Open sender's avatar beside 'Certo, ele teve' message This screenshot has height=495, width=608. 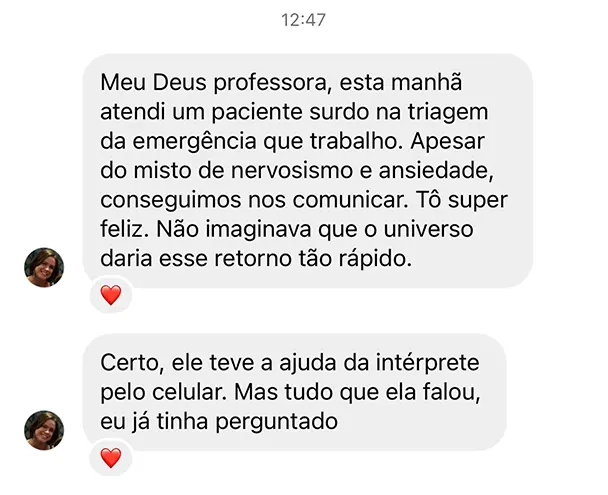tap(44, 430)
